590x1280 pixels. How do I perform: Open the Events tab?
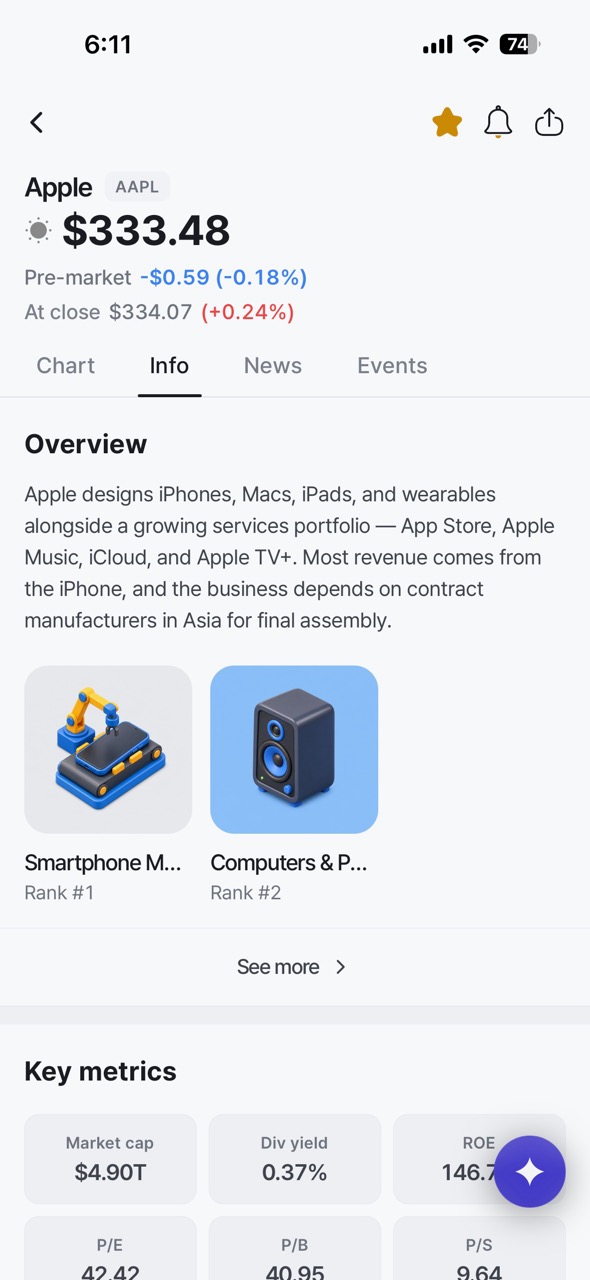392,366
